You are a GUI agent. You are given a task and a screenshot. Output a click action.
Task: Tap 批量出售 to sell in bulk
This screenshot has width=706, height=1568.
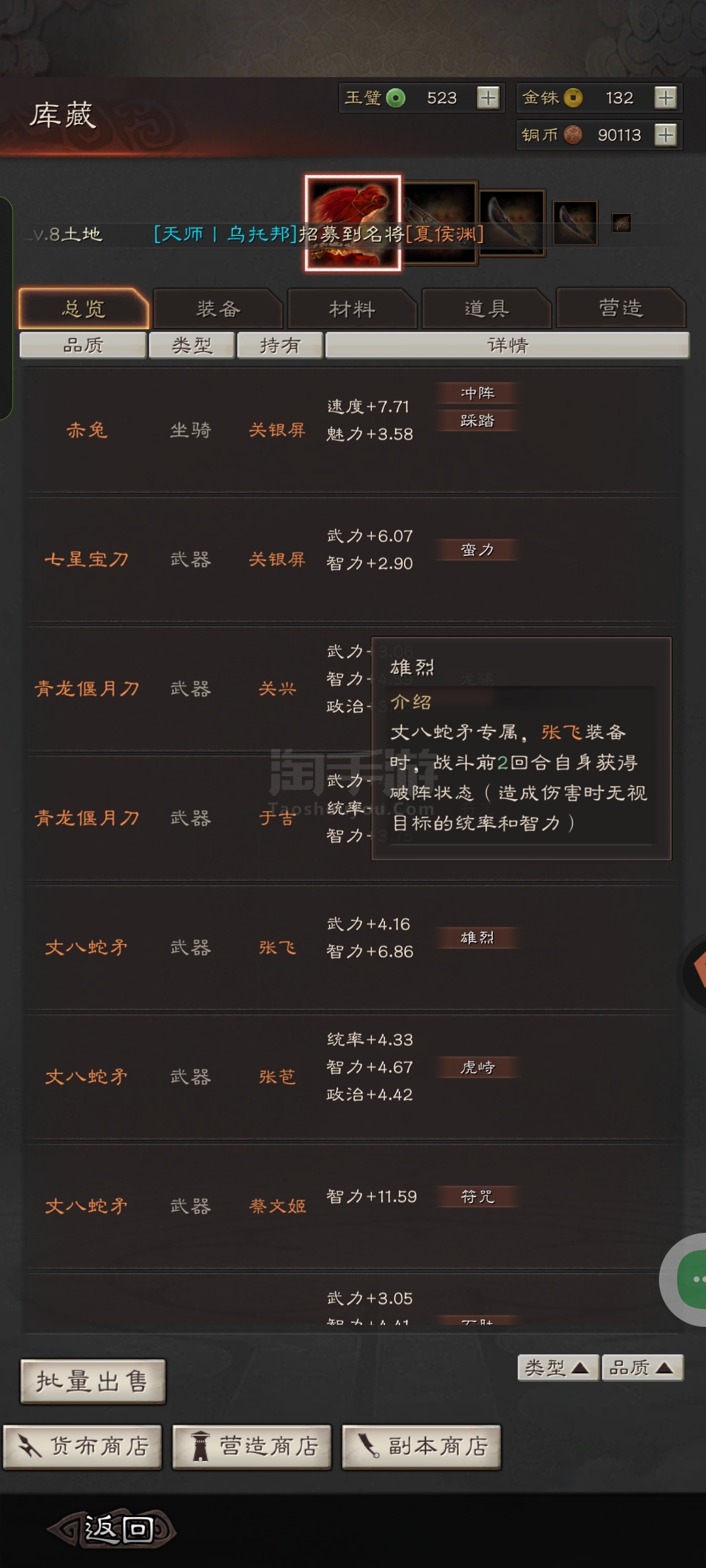93,1381
